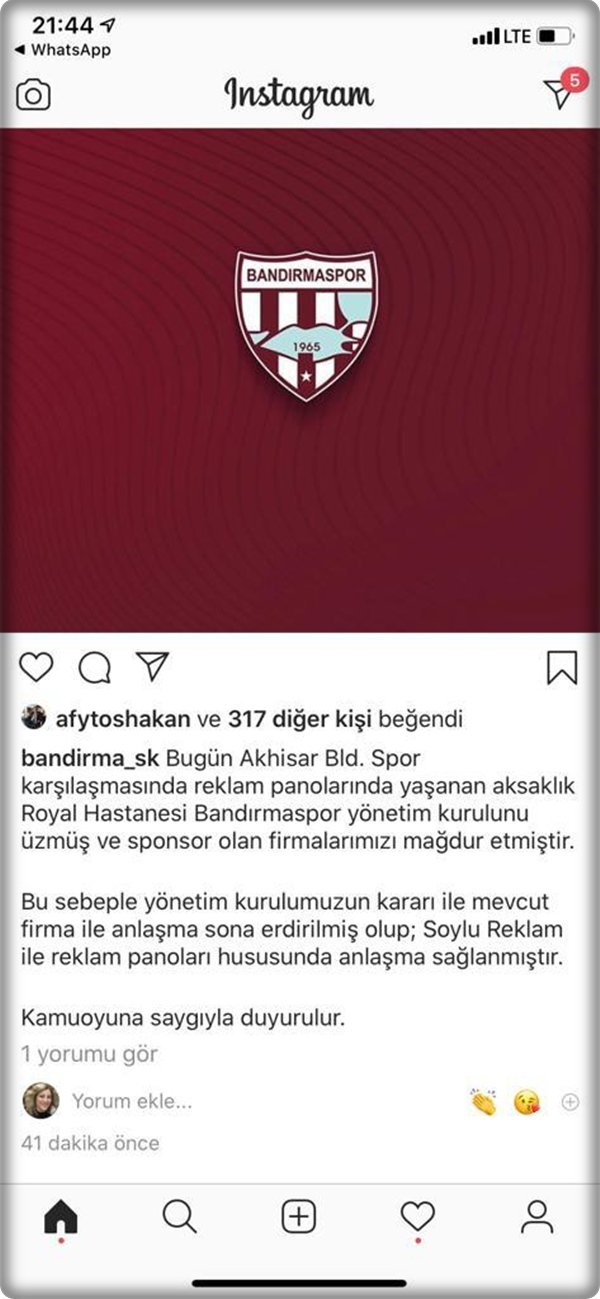Image resolution: width=600 pixels, height=1299 pixels.
Task: Open direct messages with 5 unread
Action: pos(558,93)
